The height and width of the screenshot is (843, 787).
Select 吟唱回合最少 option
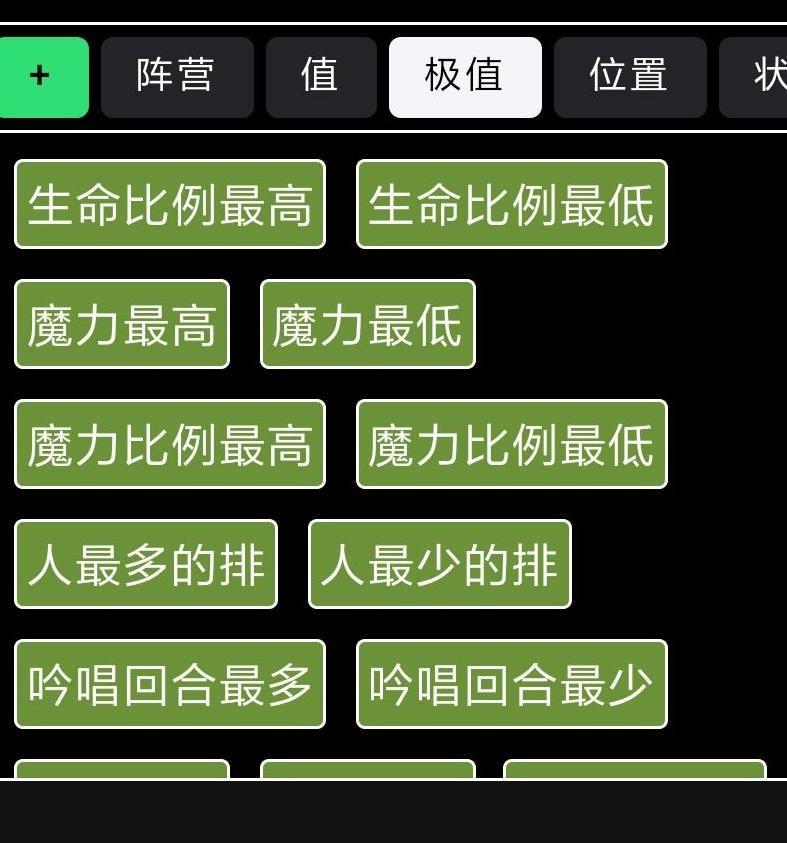(511, 684)
